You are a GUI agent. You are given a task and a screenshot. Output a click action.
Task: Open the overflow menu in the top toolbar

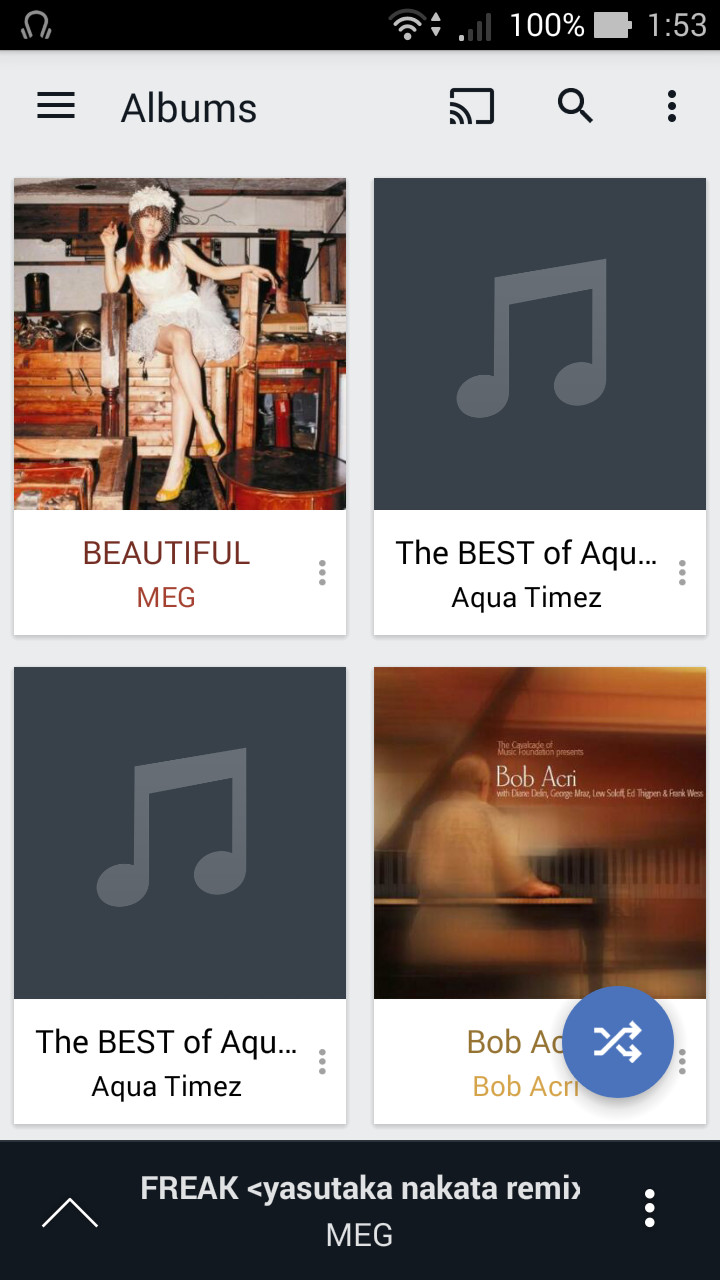coord(671,105)
